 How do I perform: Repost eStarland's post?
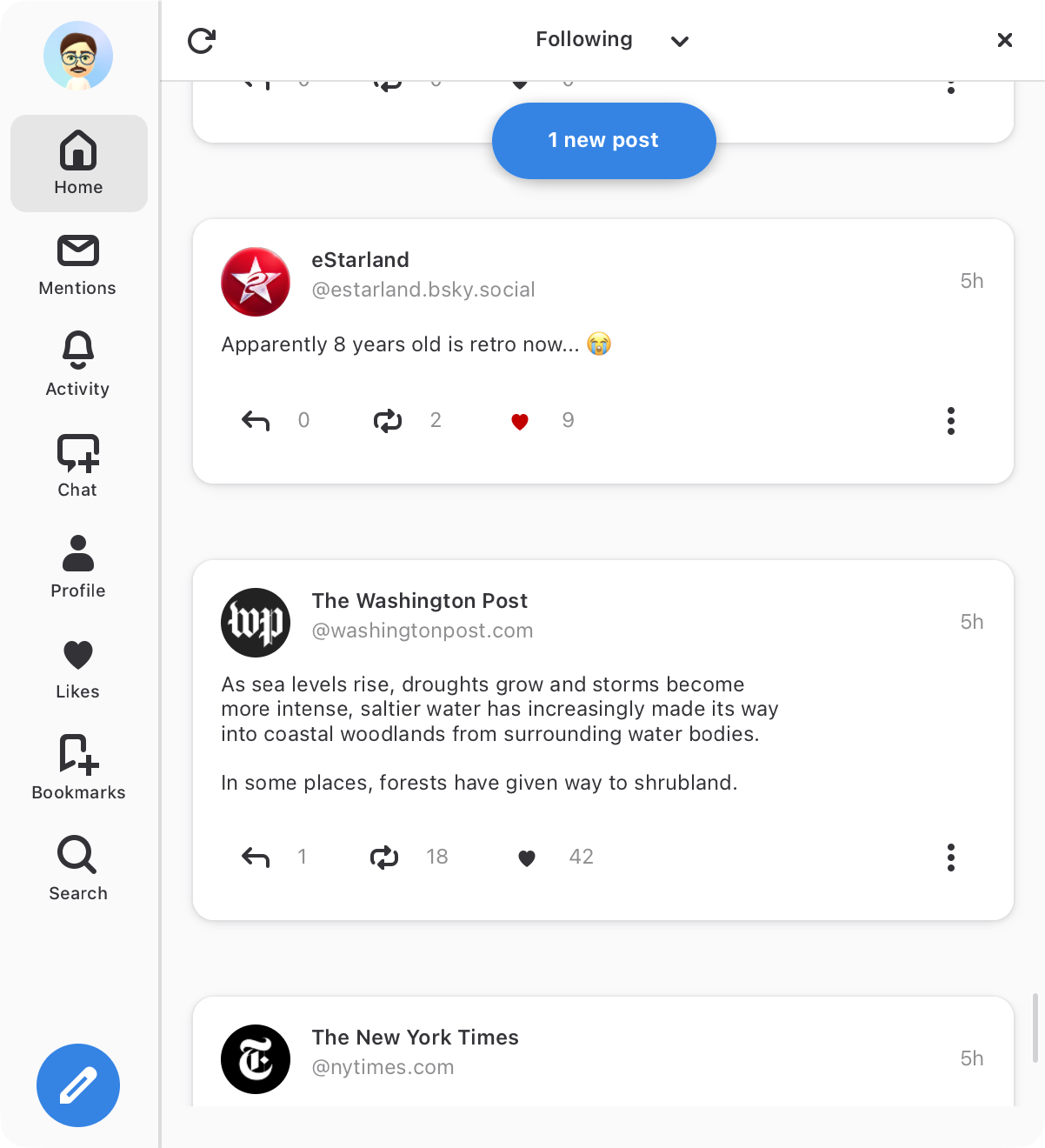point(388,421)
